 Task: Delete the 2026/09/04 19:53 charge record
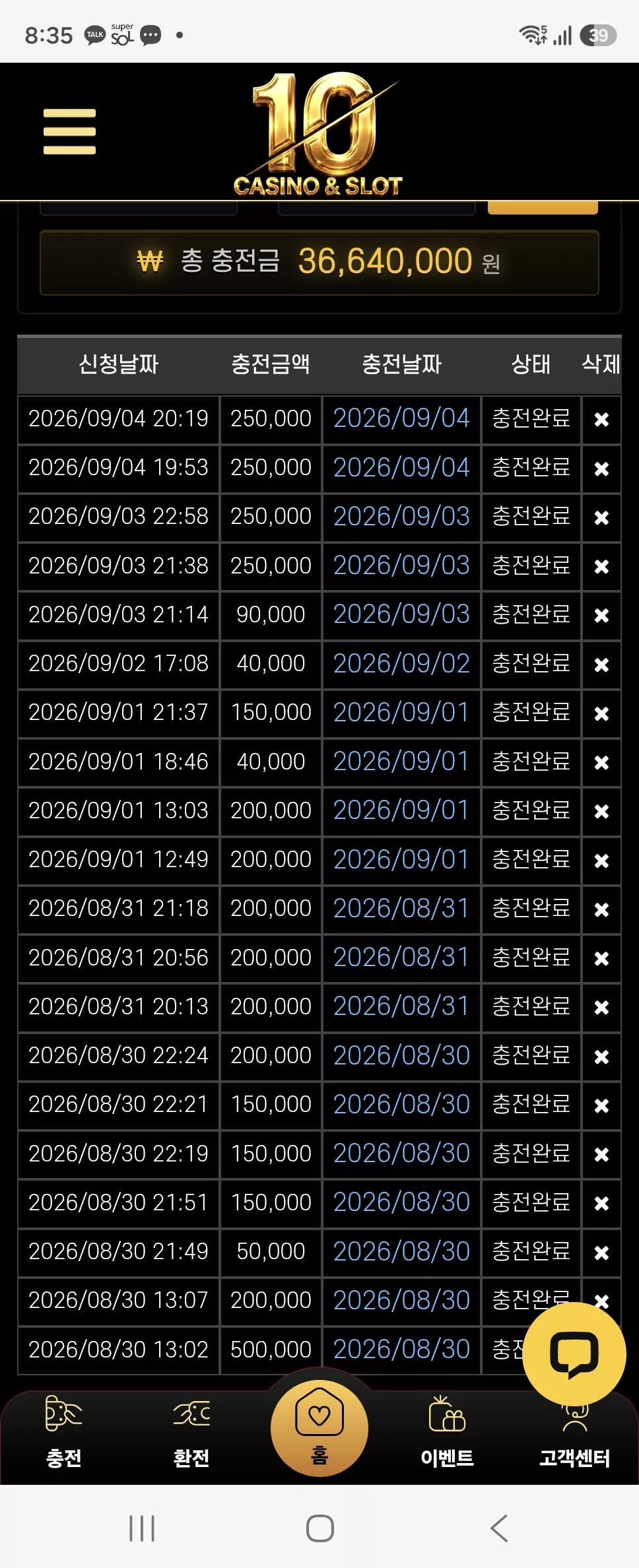click(x=601, y=469)
